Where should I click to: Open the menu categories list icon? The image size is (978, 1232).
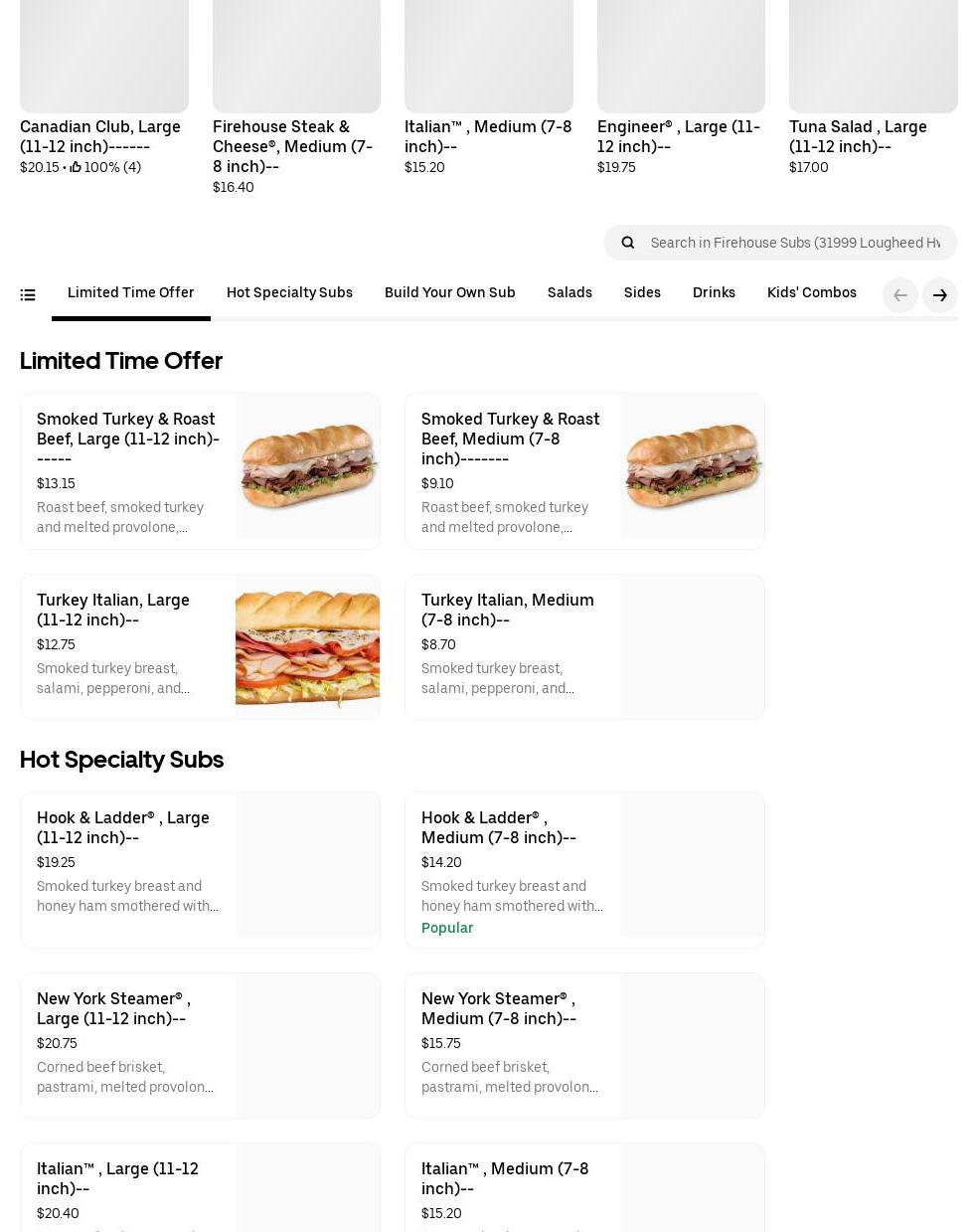(x=28, y=294)
